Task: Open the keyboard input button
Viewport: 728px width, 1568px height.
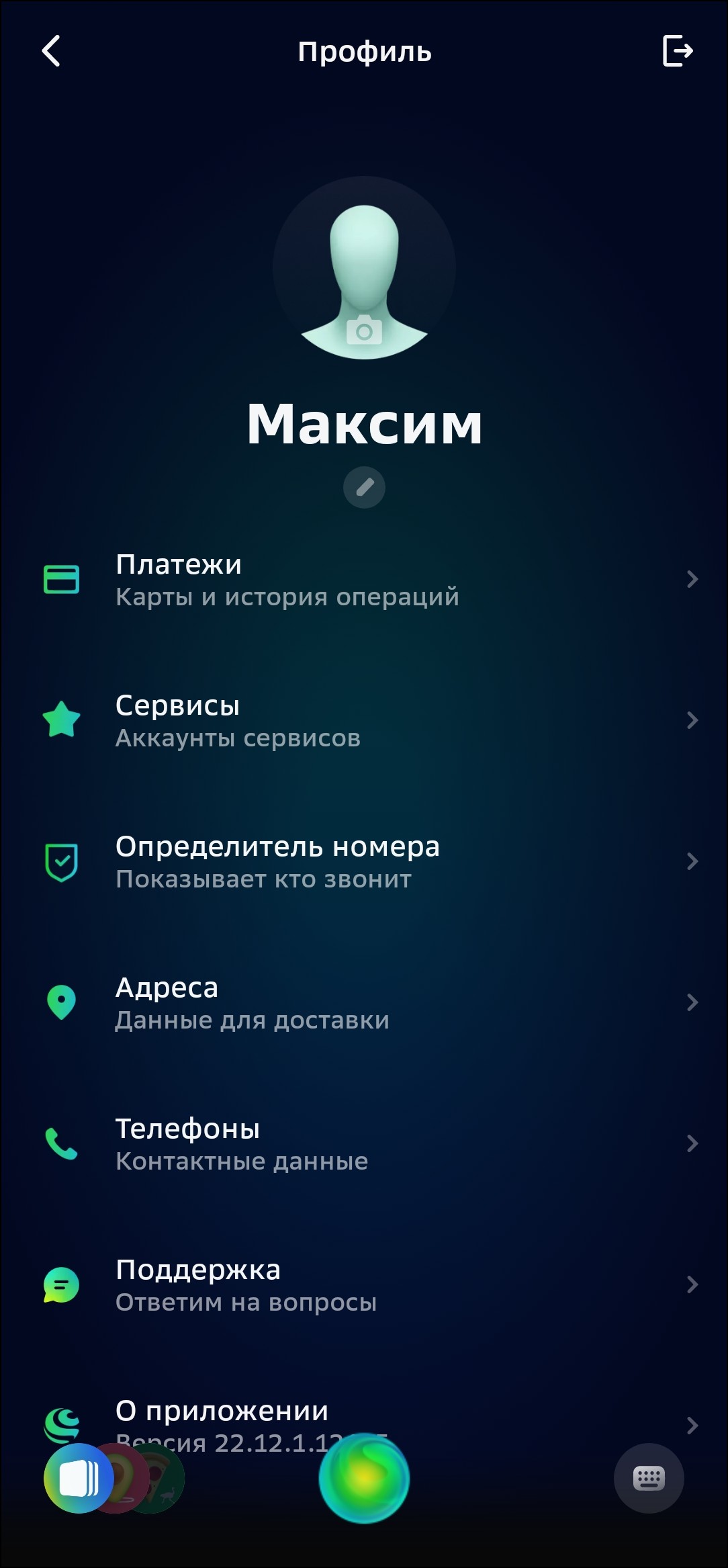Action: [649, 1478]
